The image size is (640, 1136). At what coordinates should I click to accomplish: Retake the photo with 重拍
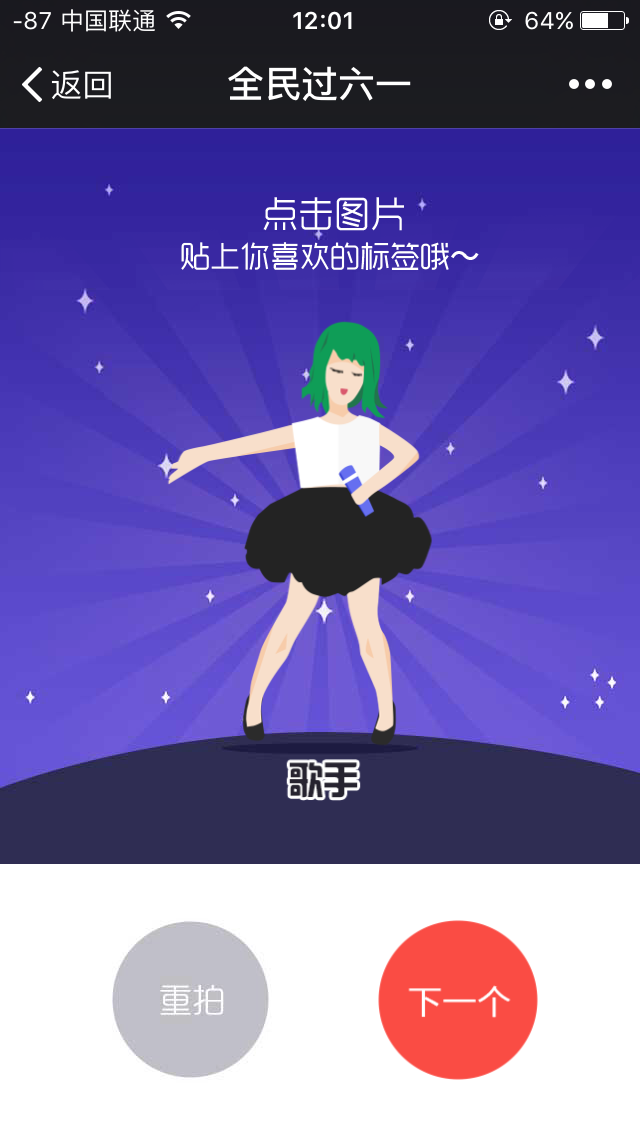point(190,999)
